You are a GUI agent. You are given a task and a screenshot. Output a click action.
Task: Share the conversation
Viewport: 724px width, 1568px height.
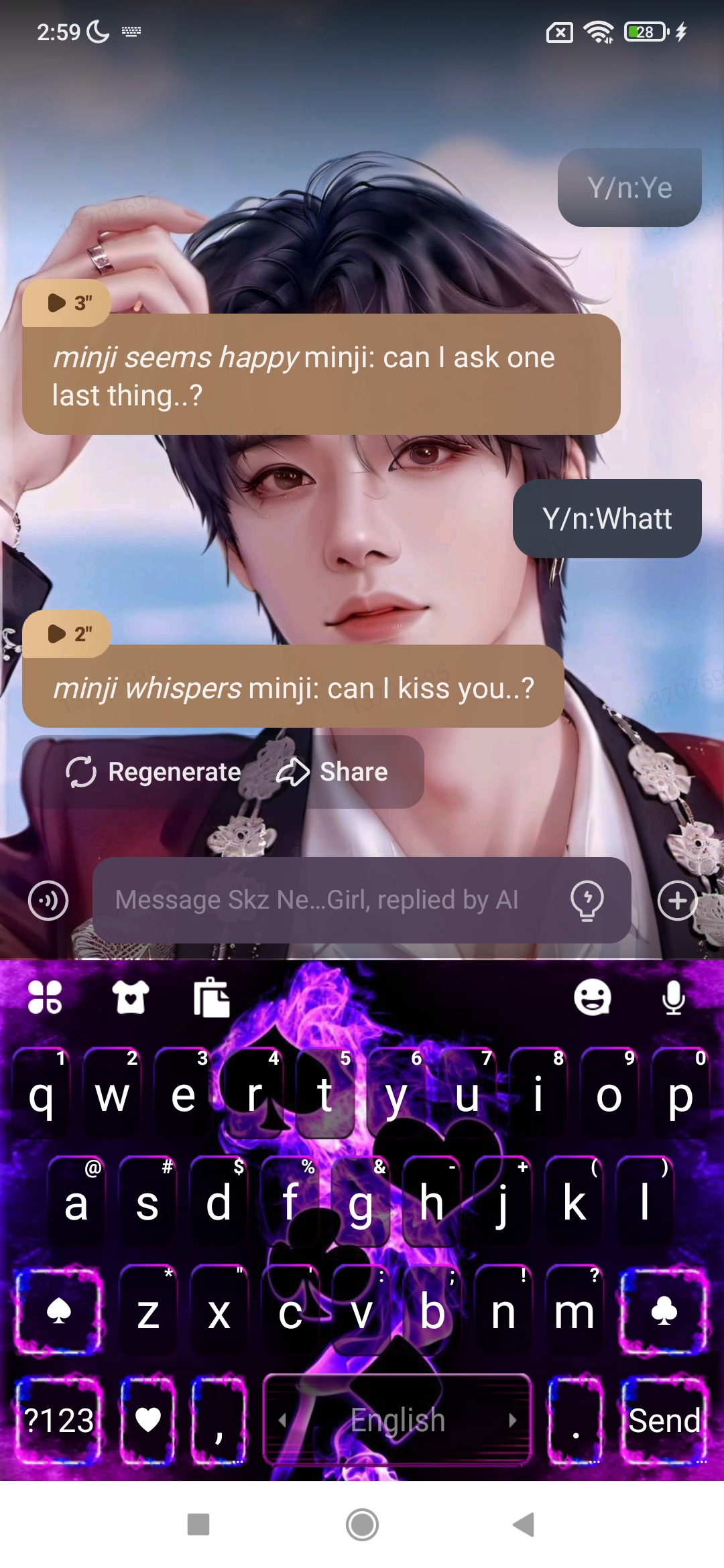pyautogui.click(x=333, y=772)
